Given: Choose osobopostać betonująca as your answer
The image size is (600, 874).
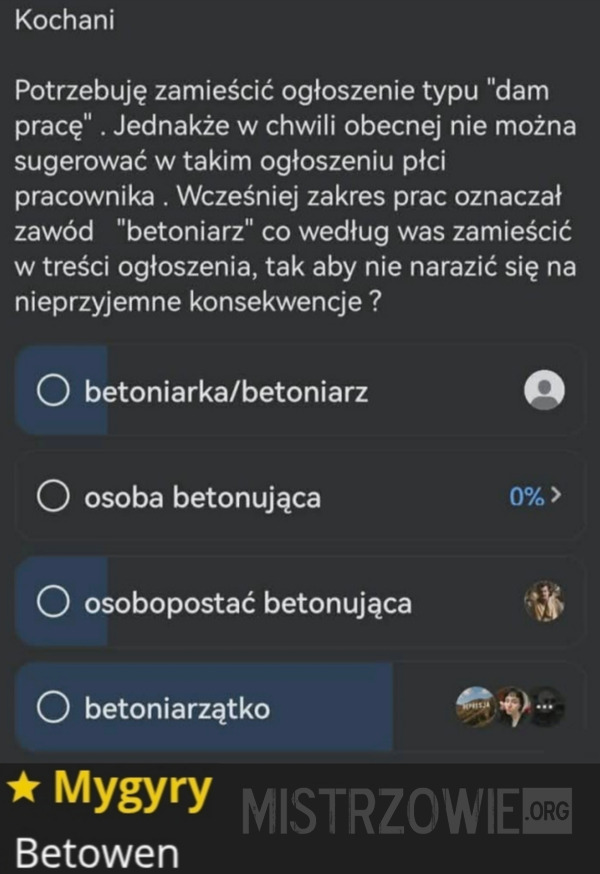Looking at the screenshot, I should coord(53,603).
